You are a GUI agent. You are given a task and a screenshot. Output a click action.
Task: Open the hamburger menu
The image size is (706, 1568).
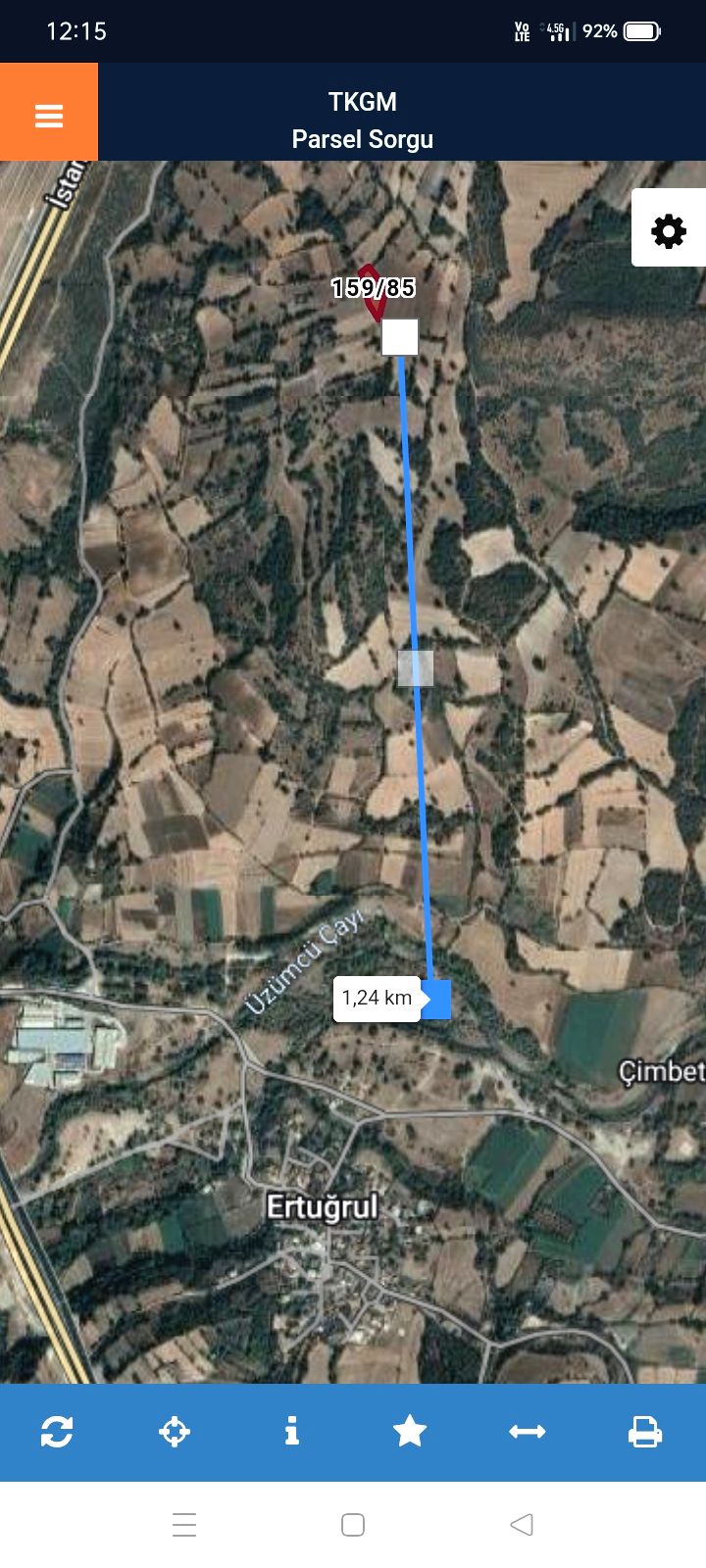click(x=48, y=113)
